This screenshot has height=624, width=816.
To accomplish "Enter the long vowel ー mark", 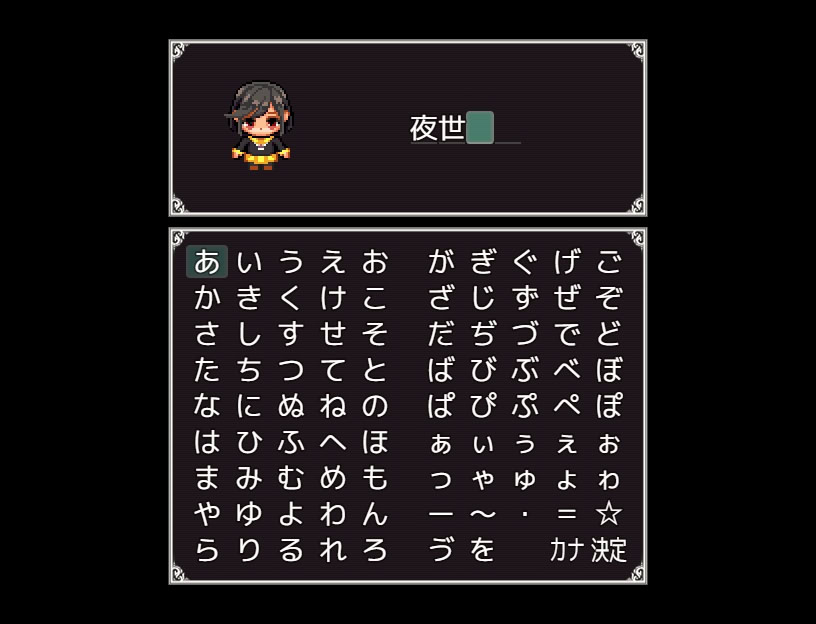I will tap(441, 514).
